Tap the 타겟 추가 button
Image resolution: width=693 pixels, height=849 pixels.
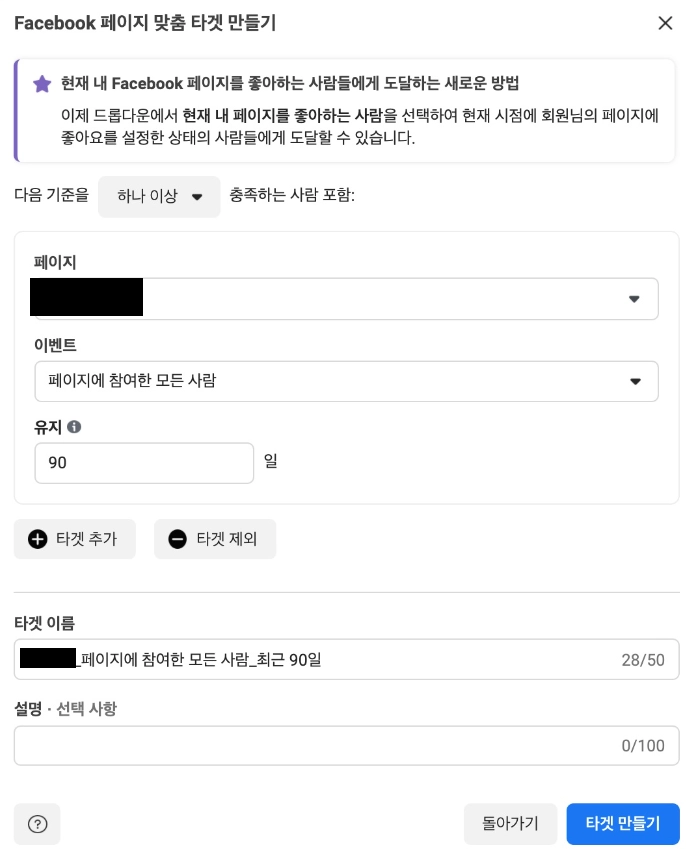(x=74, y=539)
